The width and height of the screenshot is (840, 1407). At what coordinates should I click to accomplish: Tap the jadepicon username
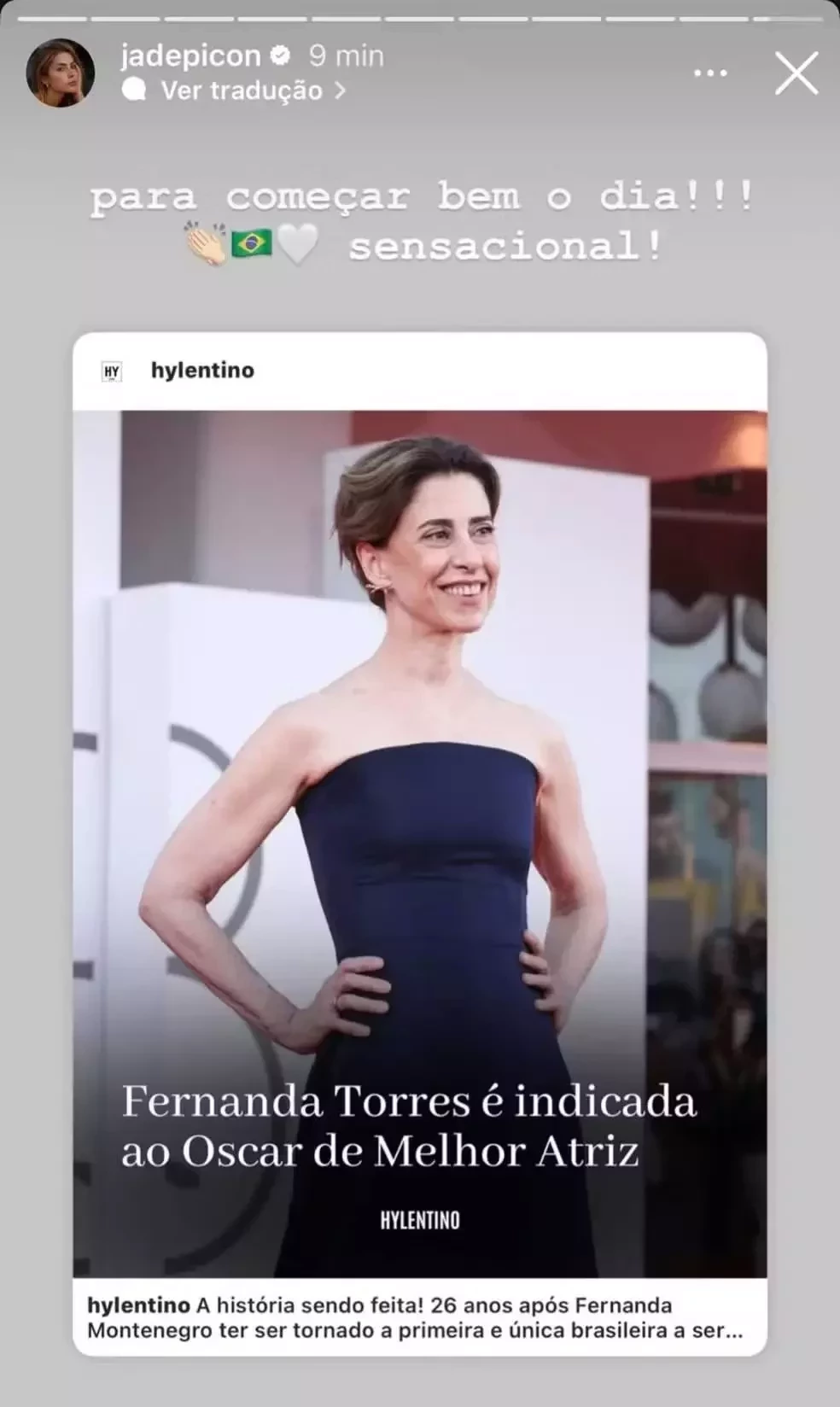coord(190,56)
